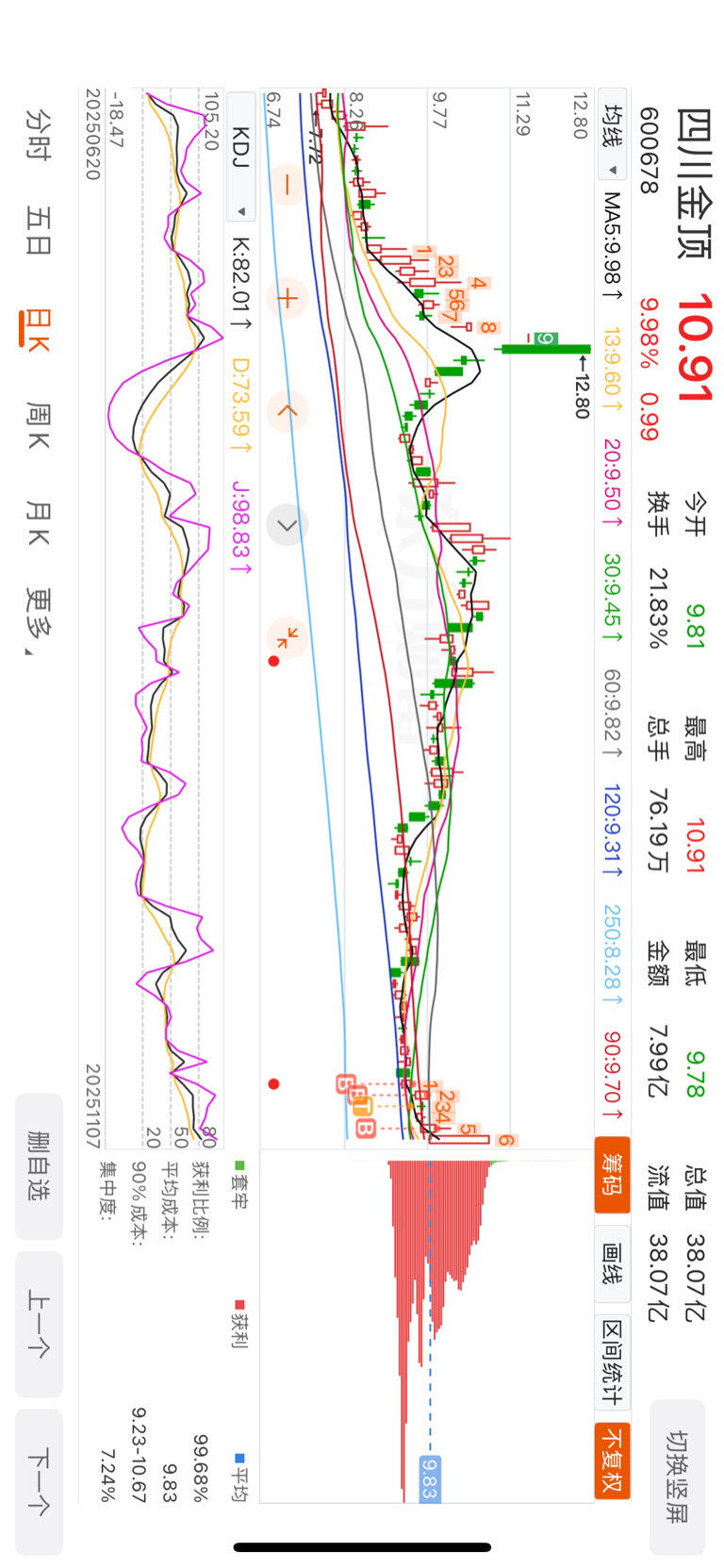724x1568 pixels.
Task: Tap 删自选 to remove from watchlist
Action: click(x=39, y=1165)
